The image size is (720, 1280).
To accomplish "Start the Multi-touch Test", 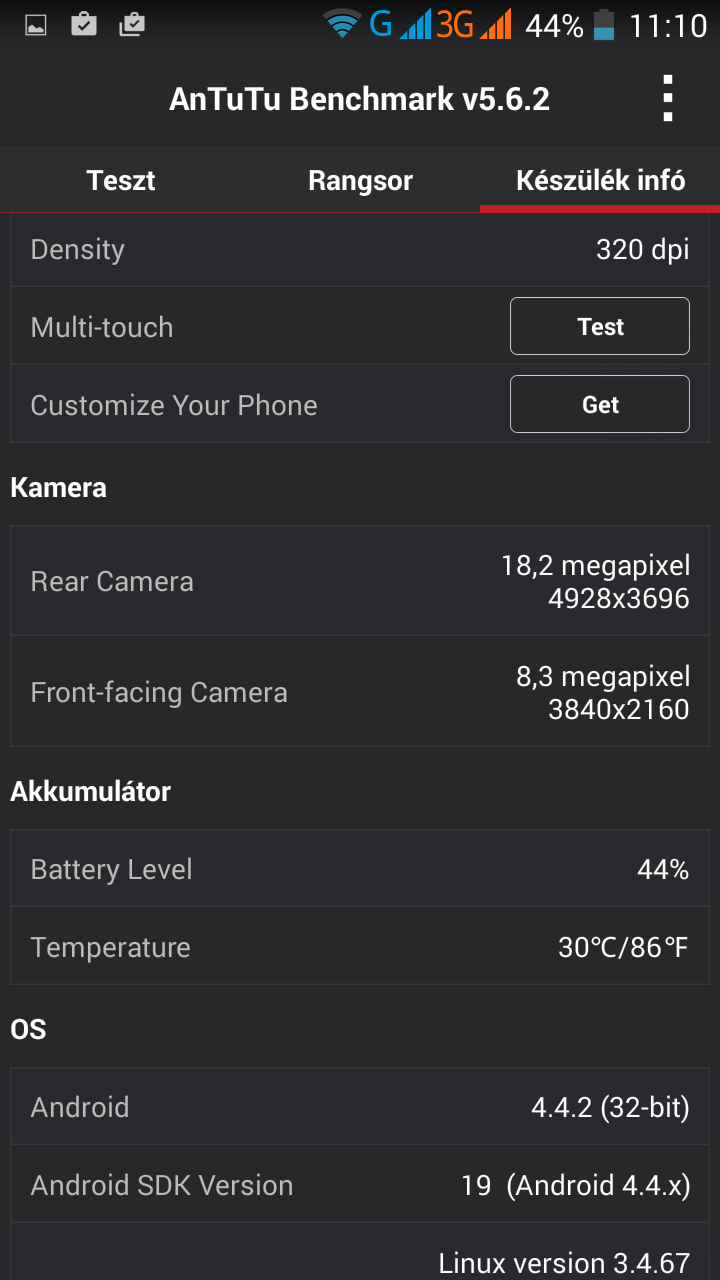I will tap(600, 327).
